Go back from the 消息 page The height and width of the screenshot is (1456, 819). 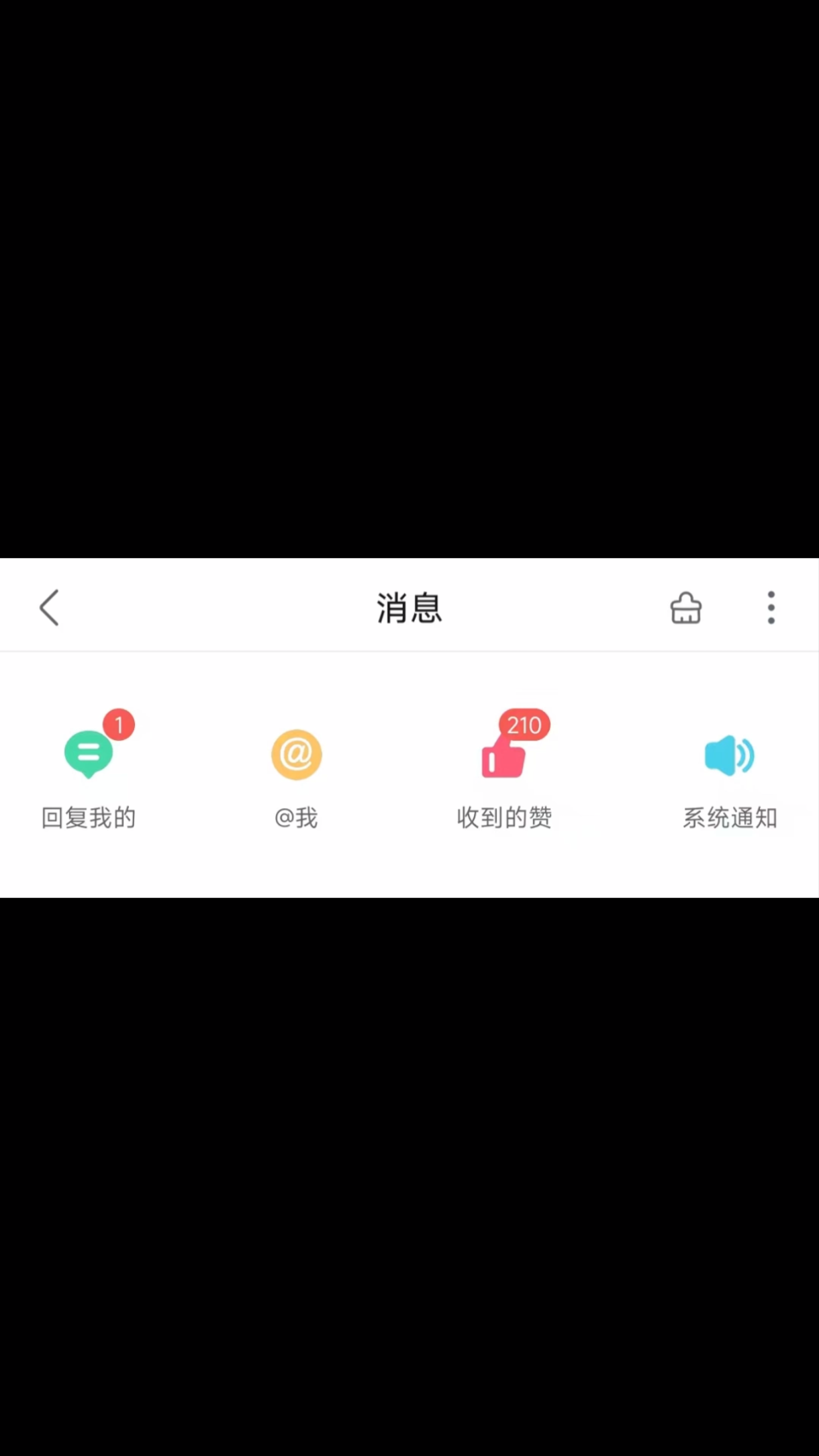[50, 608]
